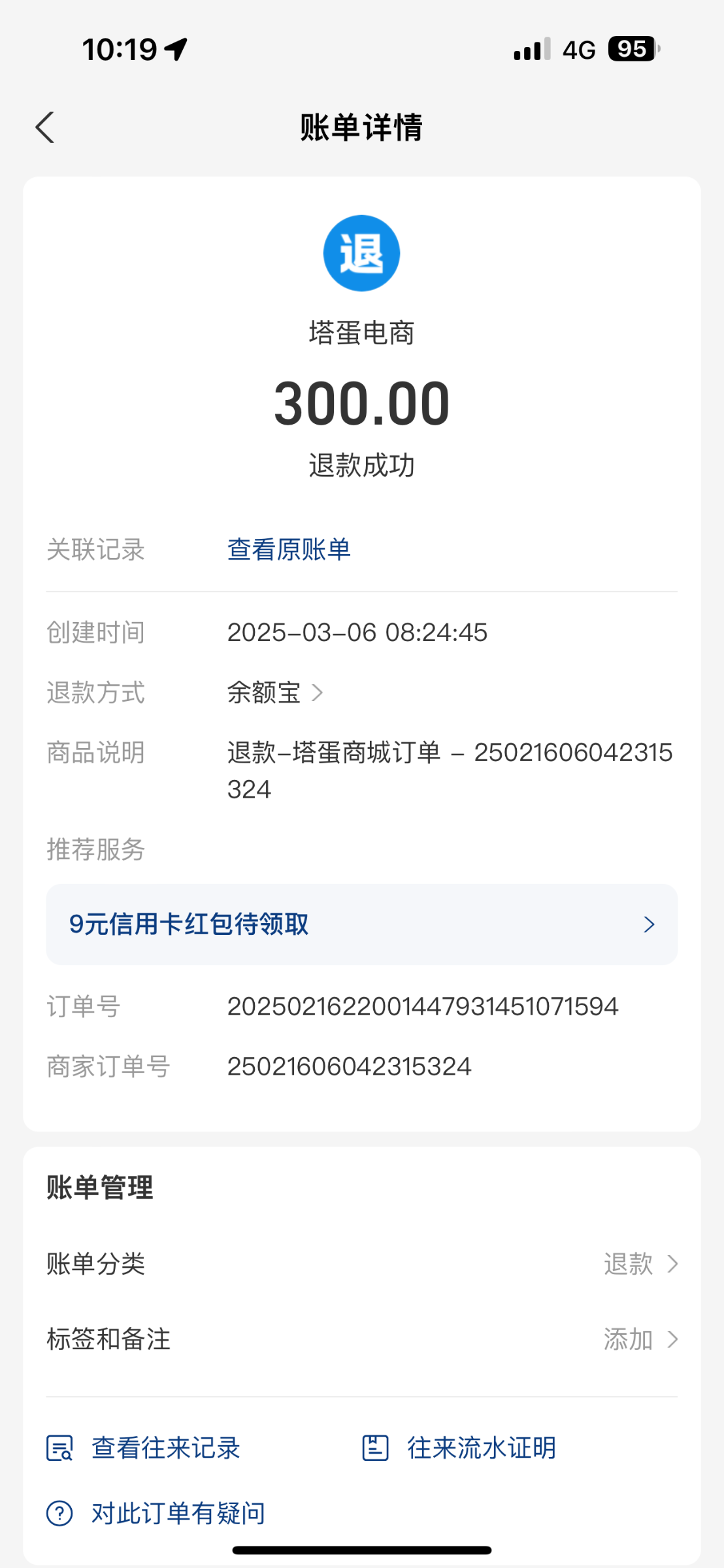Screen dimensions: 724x1568
Task: Add a note under 标签和备注
Action: 362,1339
